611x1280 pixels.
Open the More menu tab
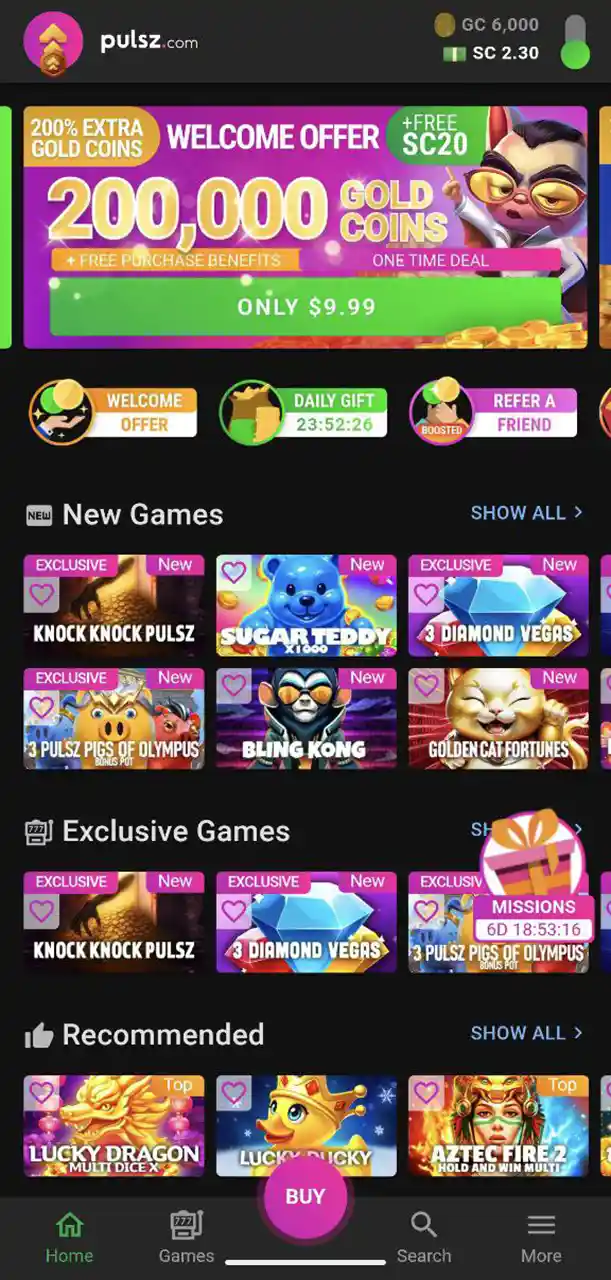point(541,1238)
